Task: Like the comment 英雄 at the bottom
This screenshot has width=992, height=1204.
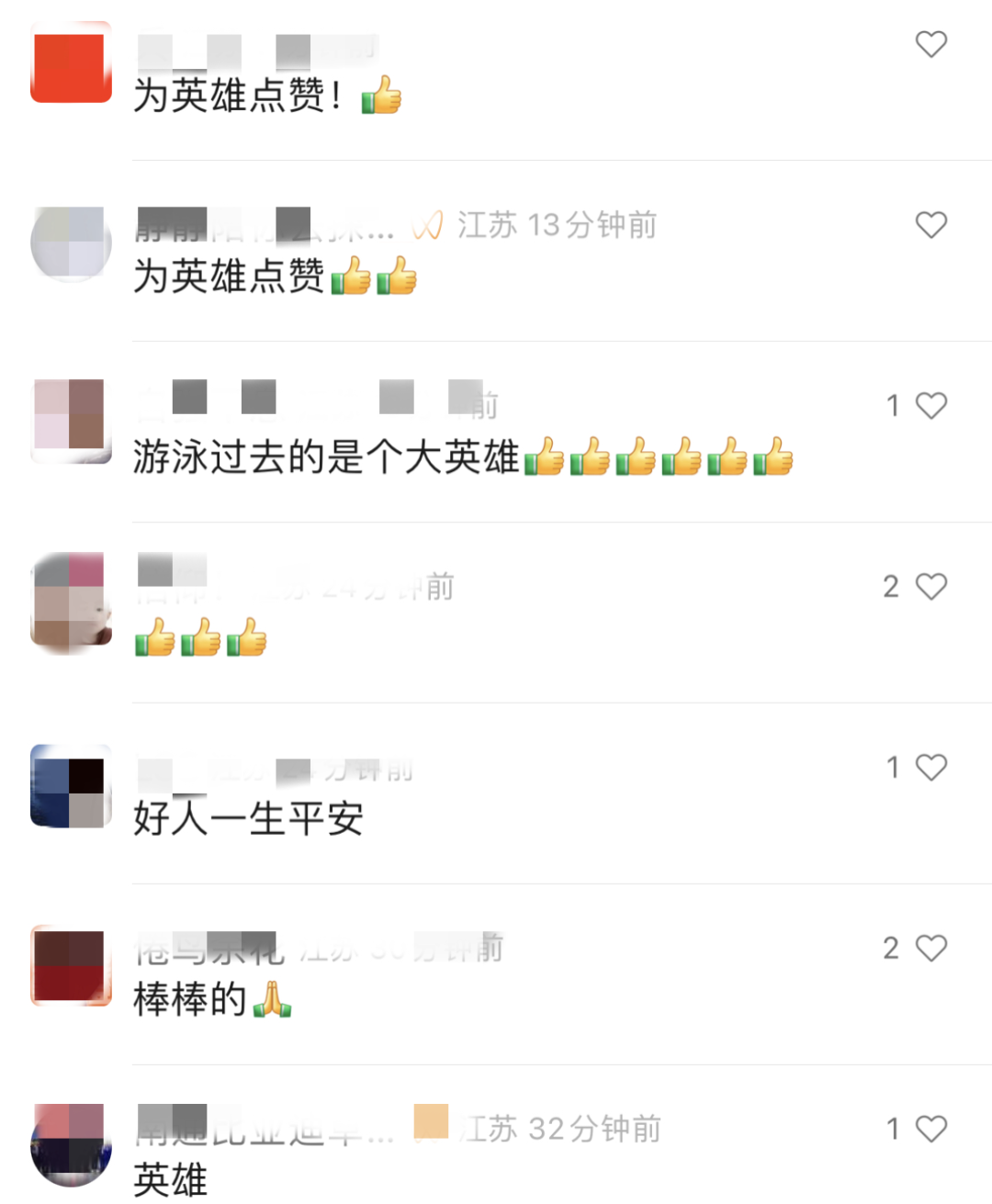Action: [x=930, y=1129]
